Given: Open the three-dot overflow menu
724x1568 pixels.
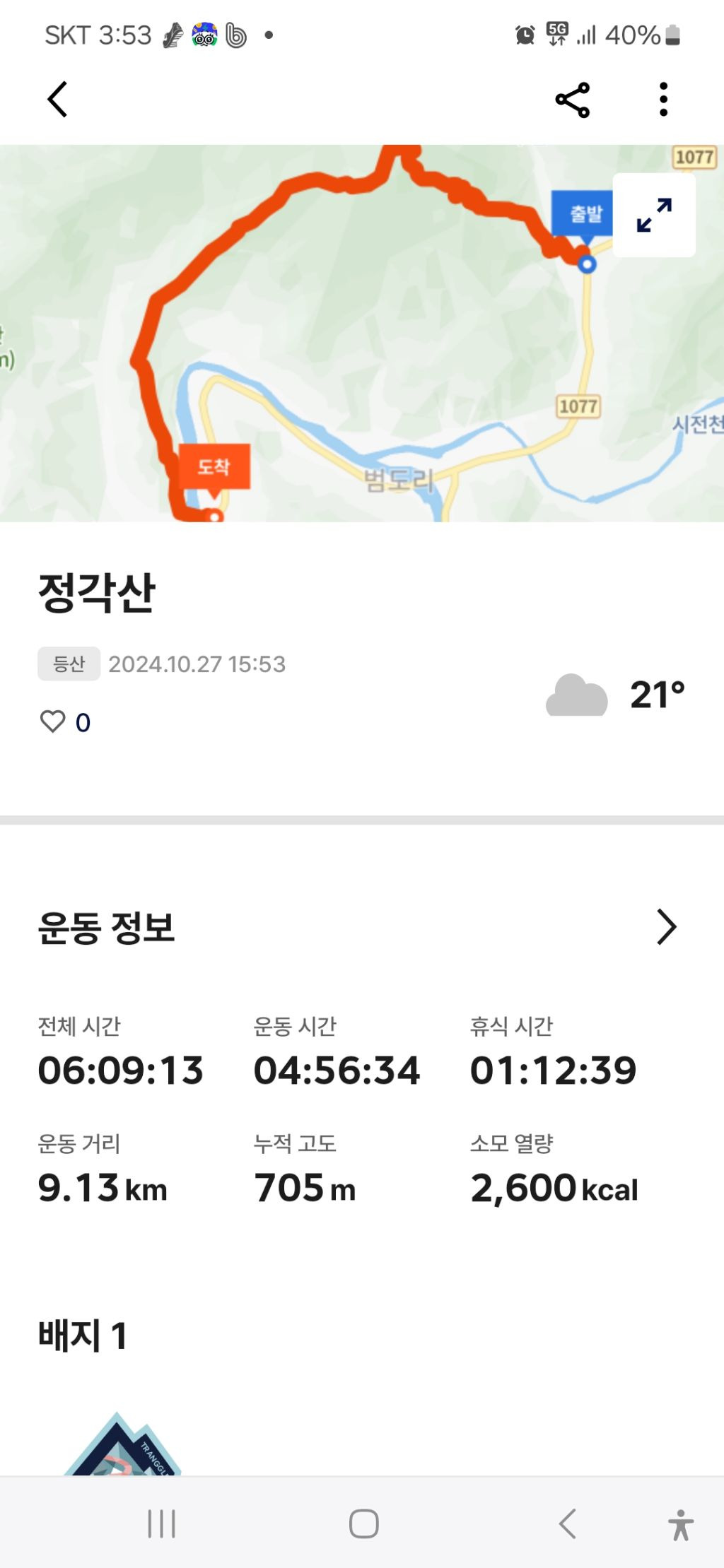Looking at the screenshot, I should point(662,100).
